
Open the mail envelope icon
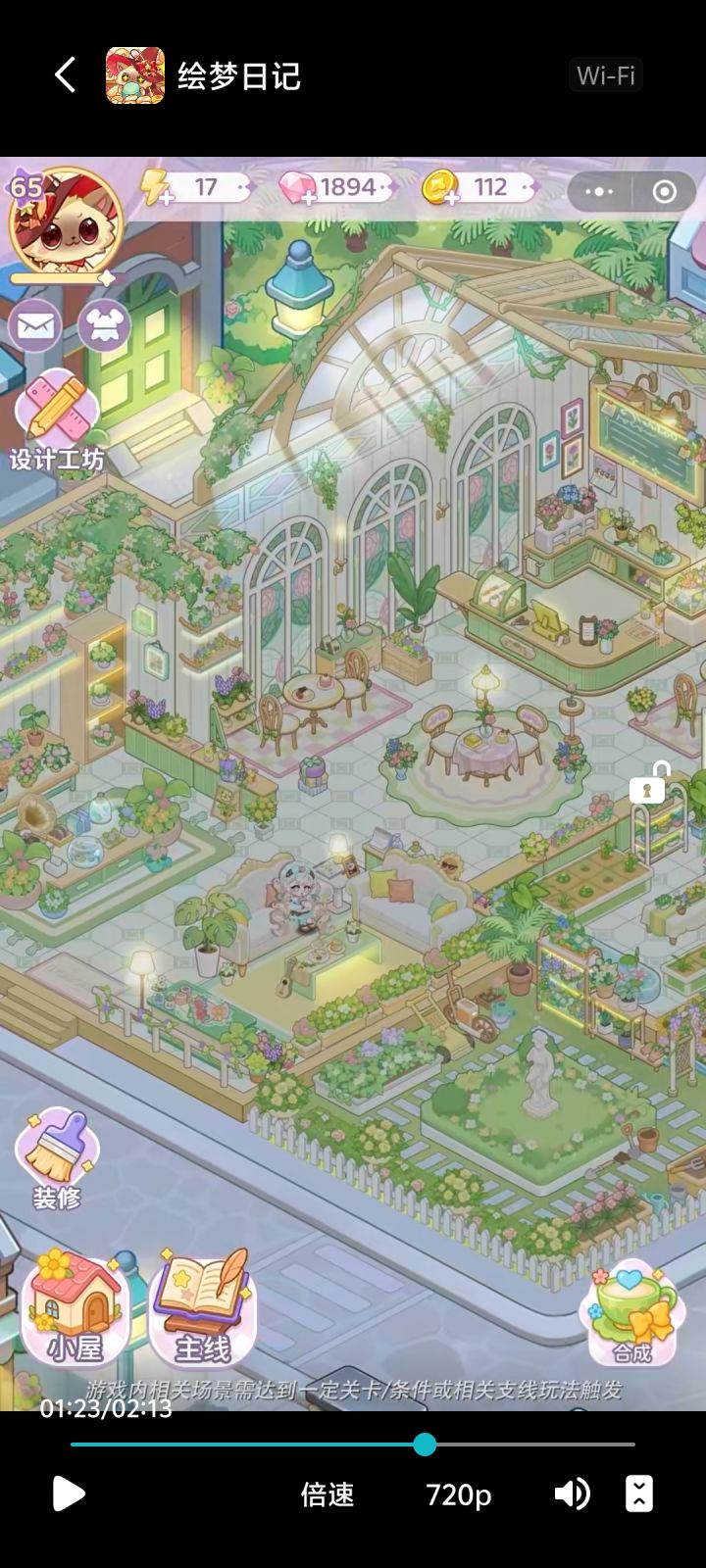[x=33, y=324]
